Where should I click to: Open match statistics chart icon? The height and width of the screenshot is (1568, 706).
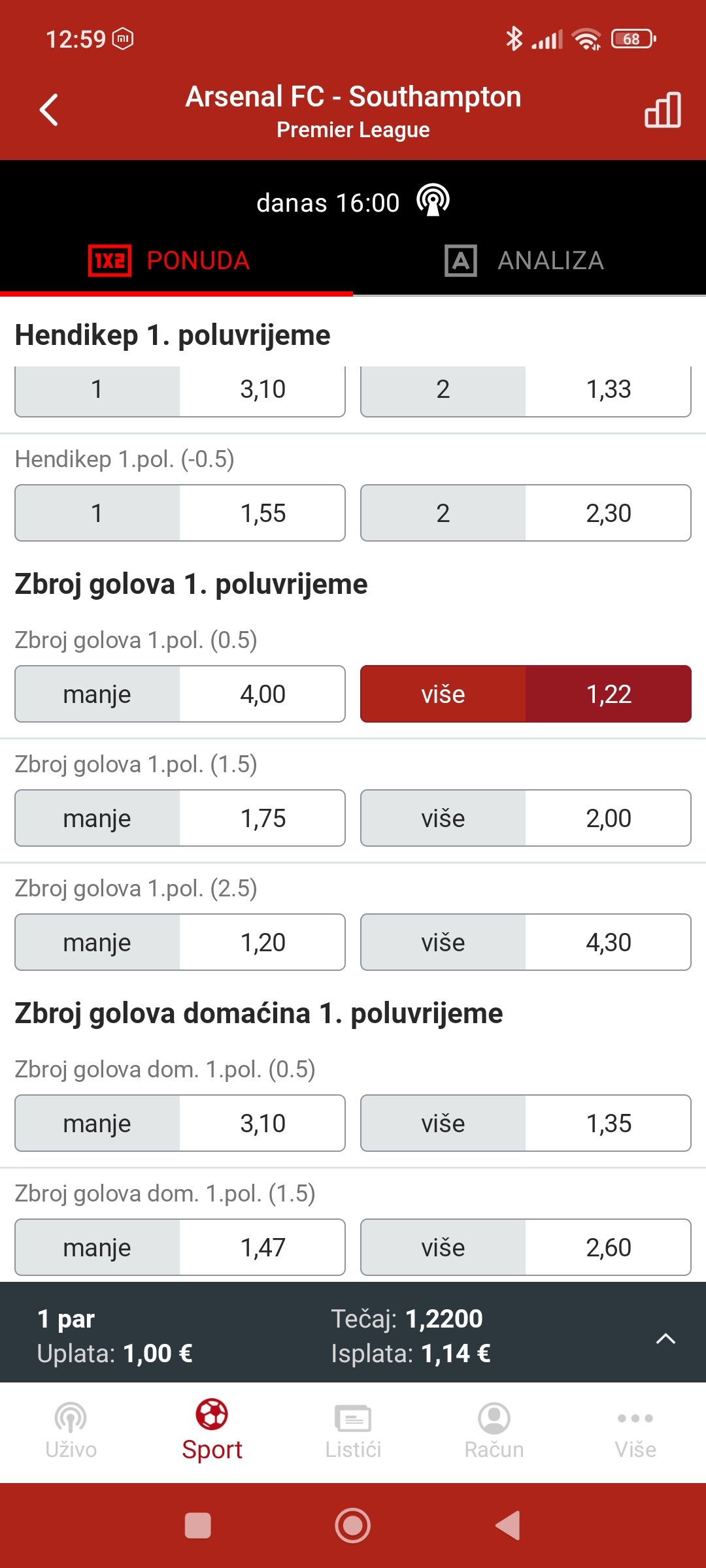(x=662, y=110)
